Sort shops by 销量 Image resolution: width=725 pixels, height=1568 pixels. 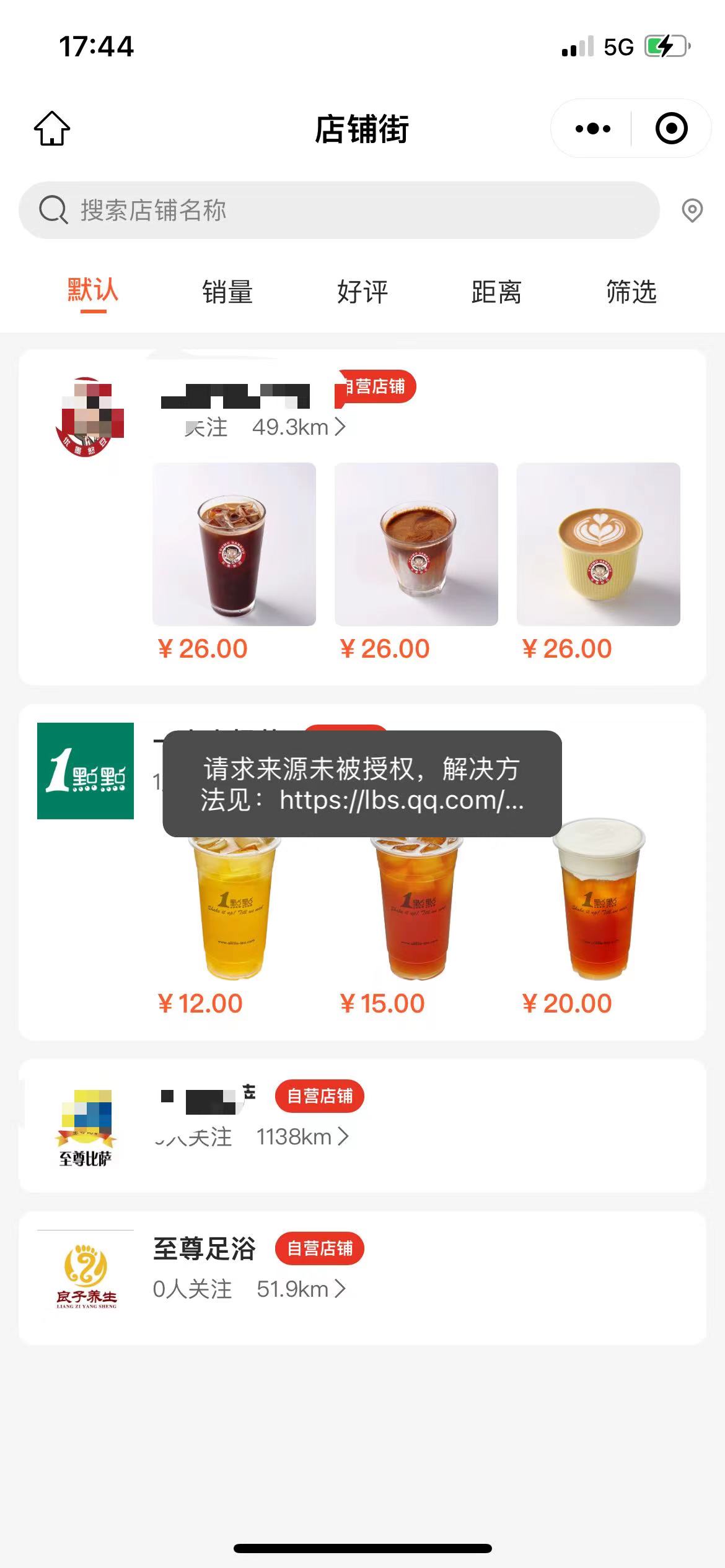coord(227,292)
